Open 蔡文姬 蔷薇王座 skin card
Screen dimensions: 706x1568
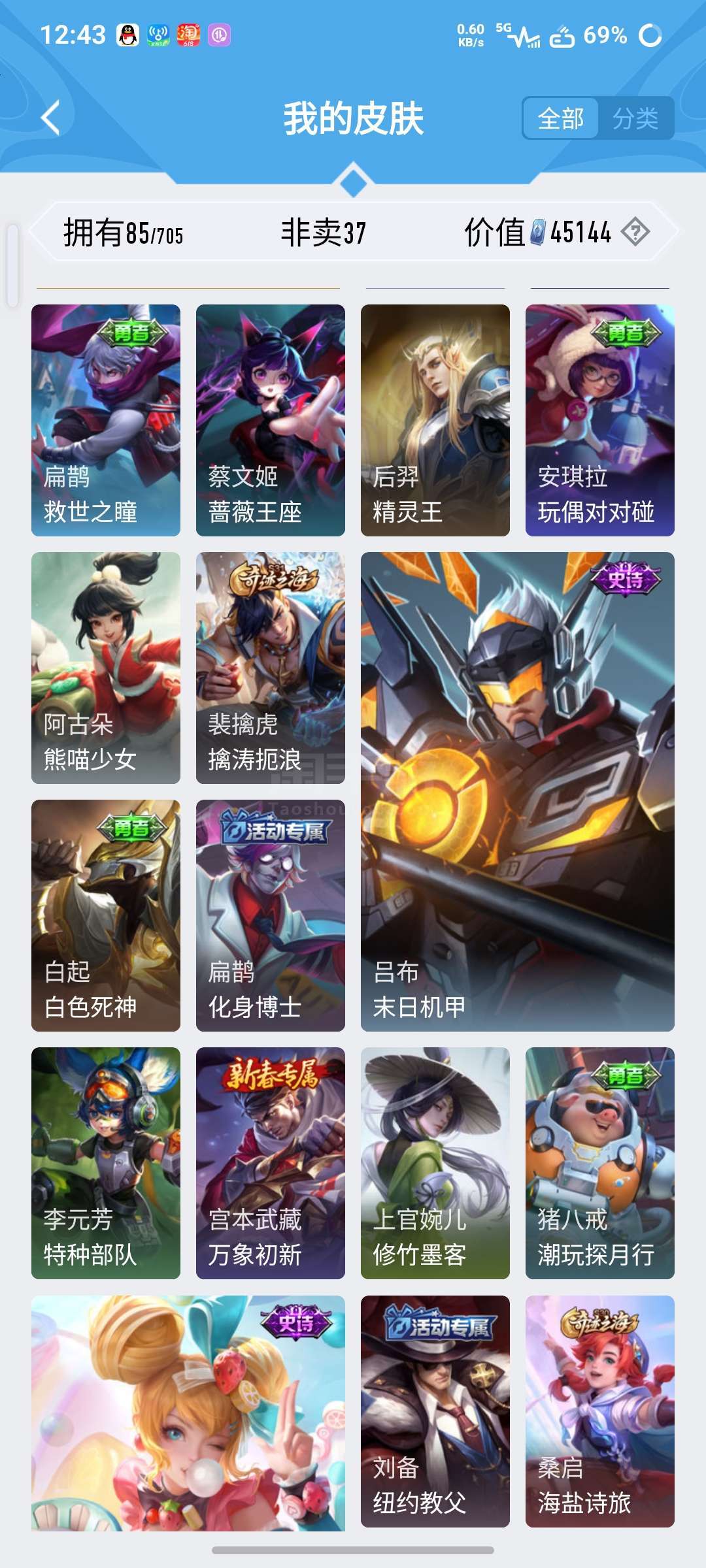click(271, 420)
